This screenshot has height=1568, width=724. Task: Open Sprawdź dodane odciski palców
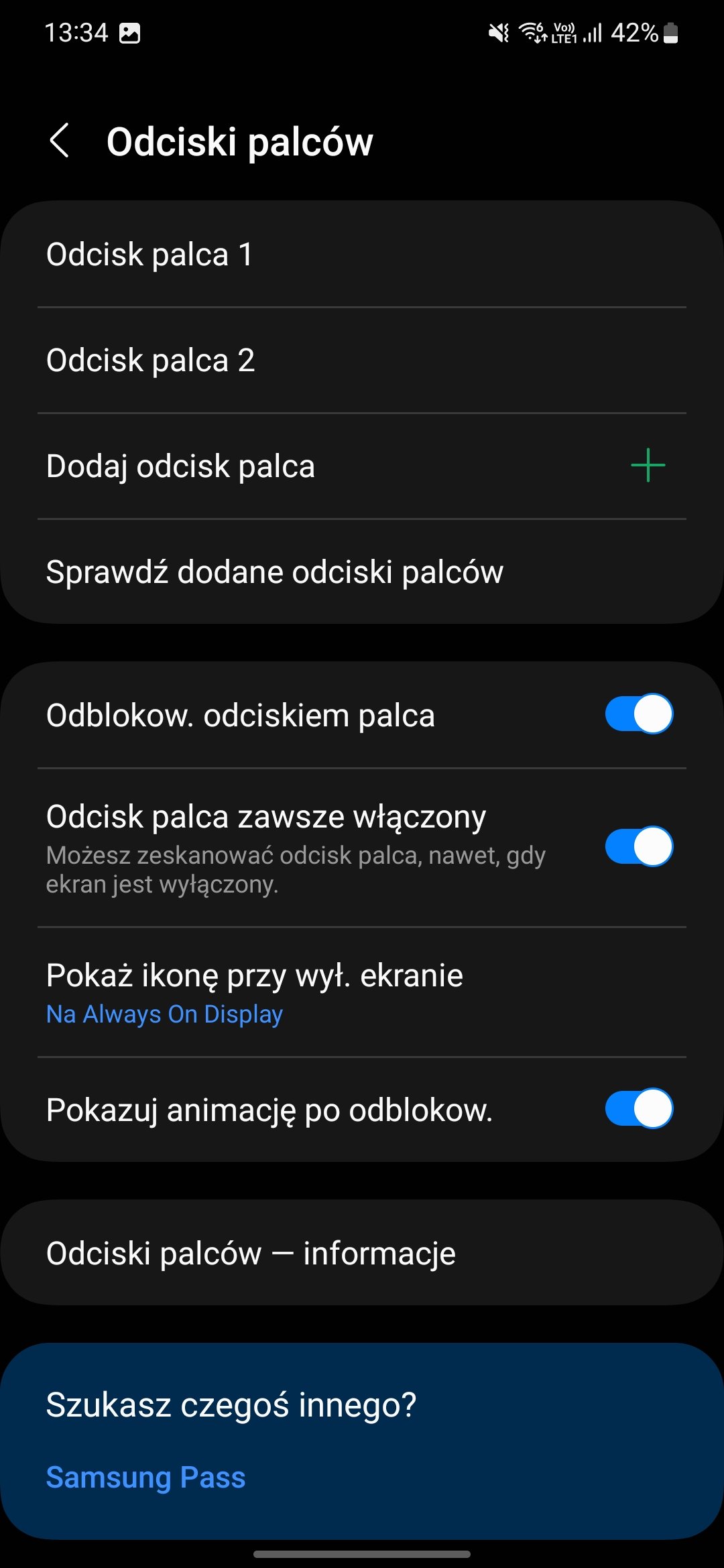coord(362,572)
